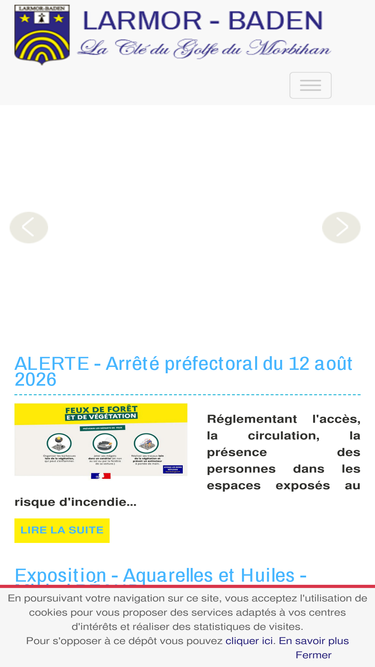
Task: Tap the Feux de forêt article image
Action: [101, 441]
